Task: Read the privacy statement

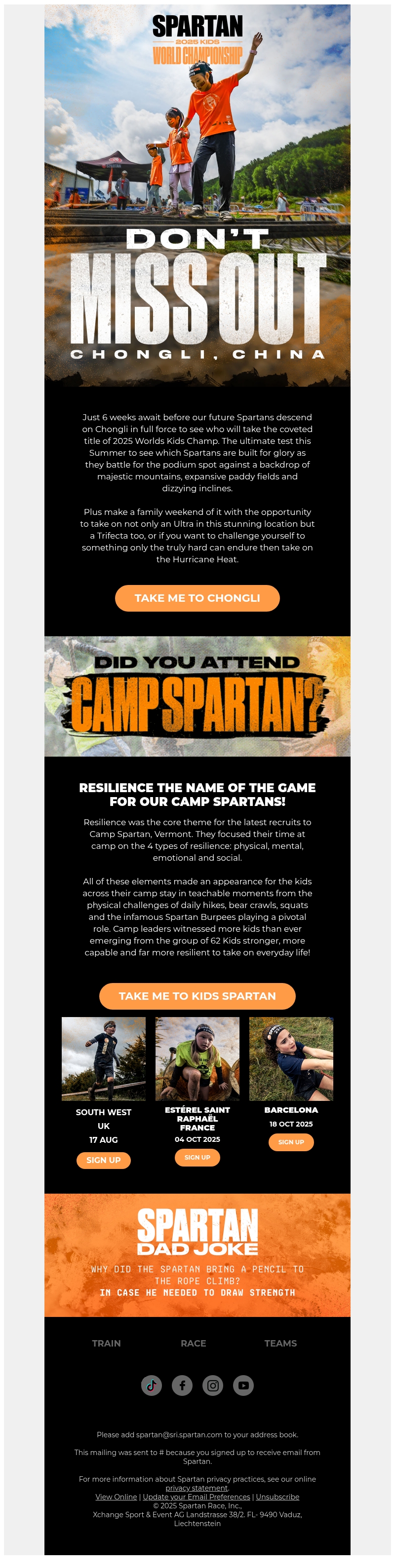Action: [x=197, y=1488]
